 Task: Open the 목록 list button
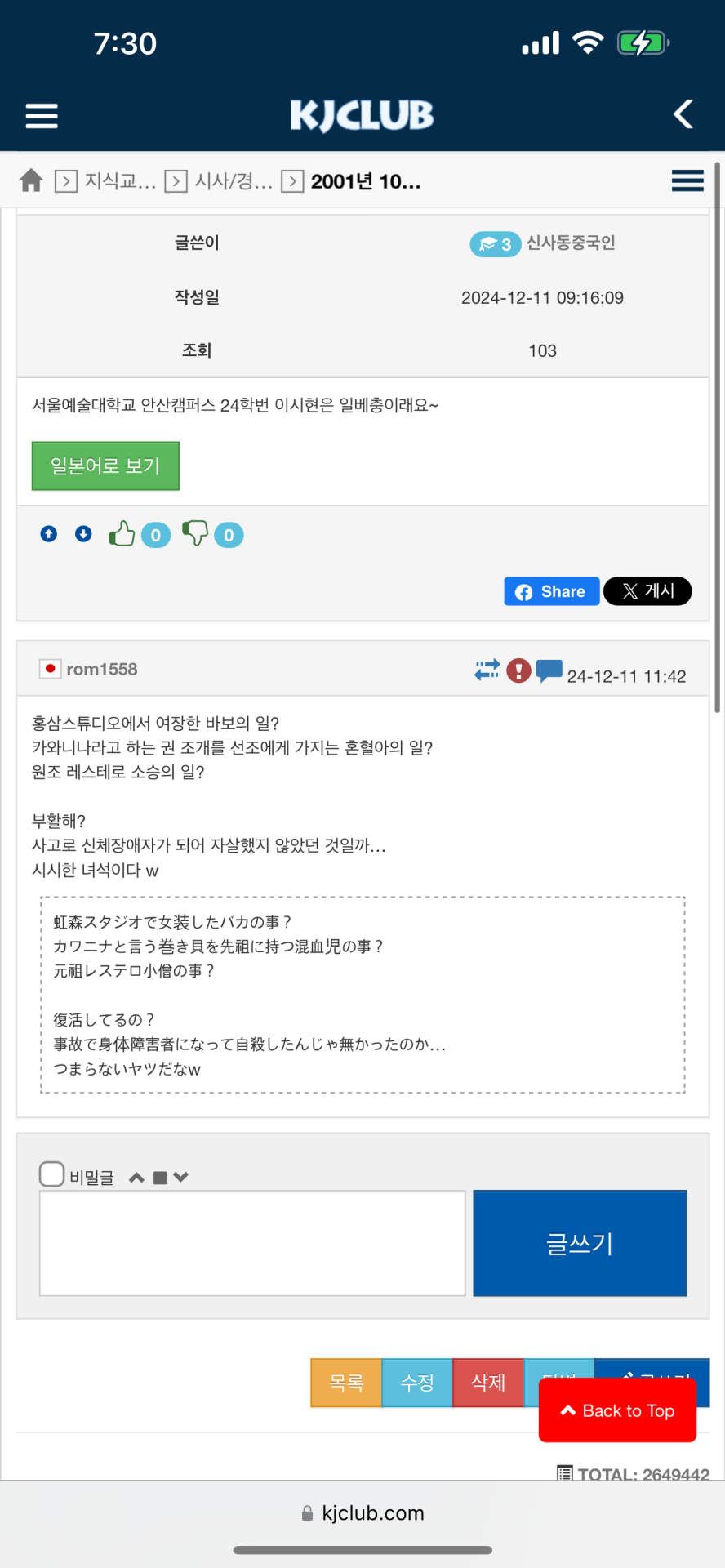(346, 1383)
